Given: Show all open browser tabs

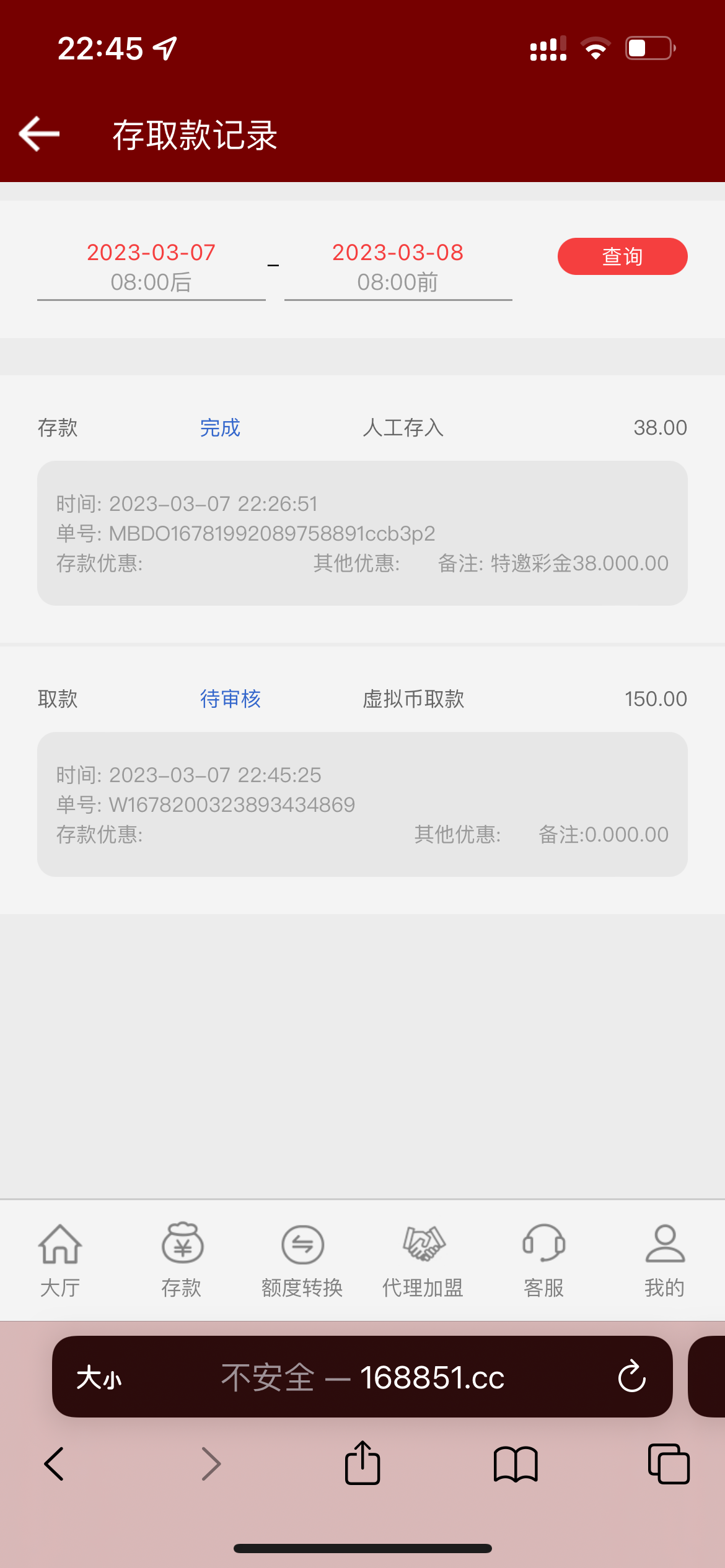Looking at the screenshot, I should 669,1464.
